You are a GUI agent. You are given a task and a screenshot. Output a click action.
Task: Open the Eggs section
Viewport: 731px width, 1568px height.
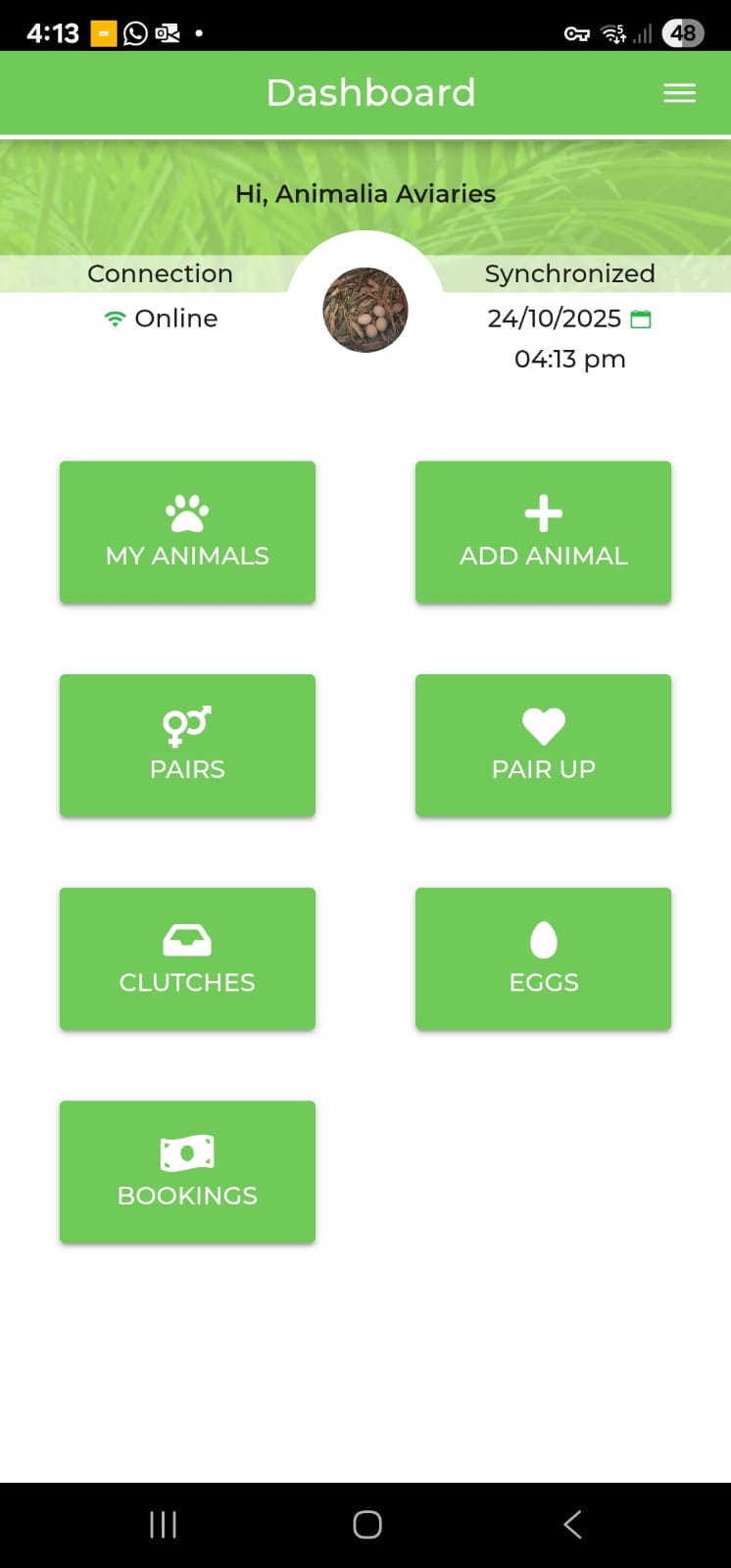point(543,958)
